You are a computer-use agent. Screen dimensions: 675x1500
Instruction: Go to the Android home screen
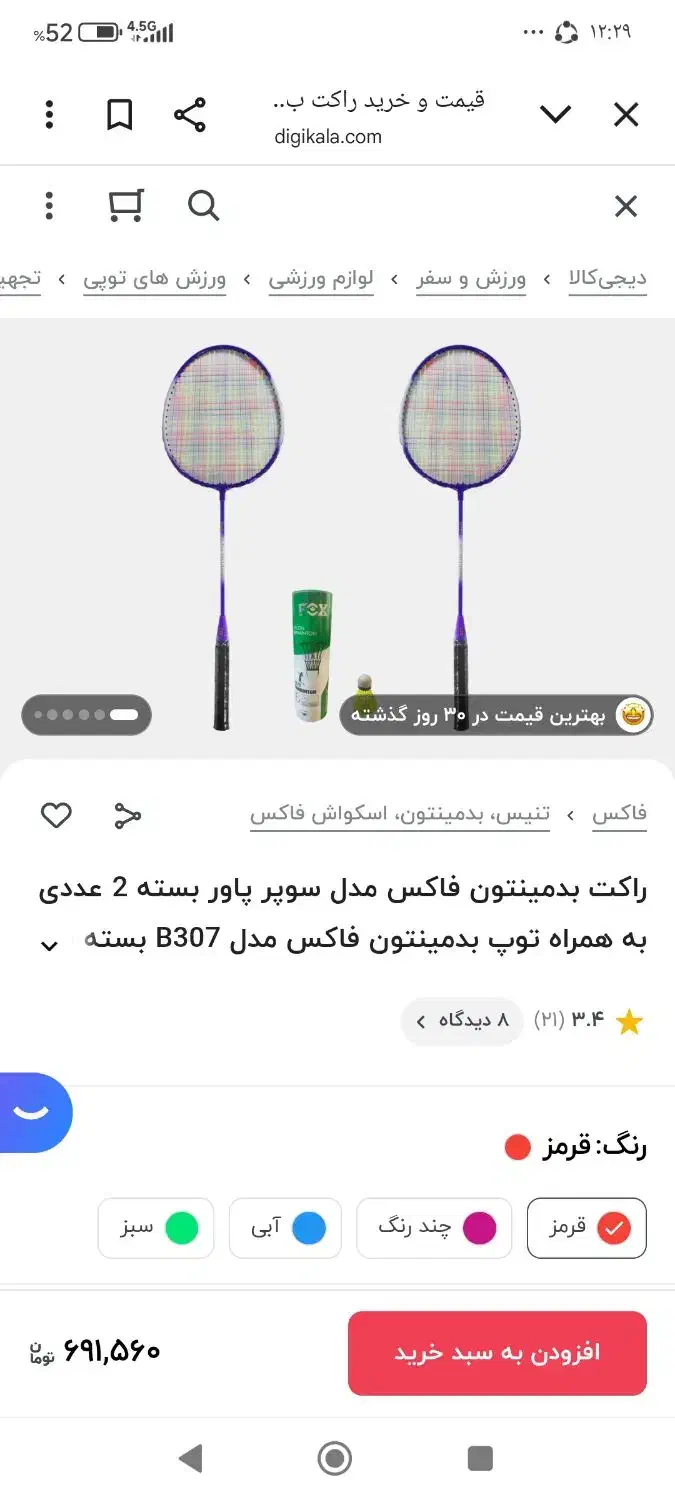pos(335,1458)
